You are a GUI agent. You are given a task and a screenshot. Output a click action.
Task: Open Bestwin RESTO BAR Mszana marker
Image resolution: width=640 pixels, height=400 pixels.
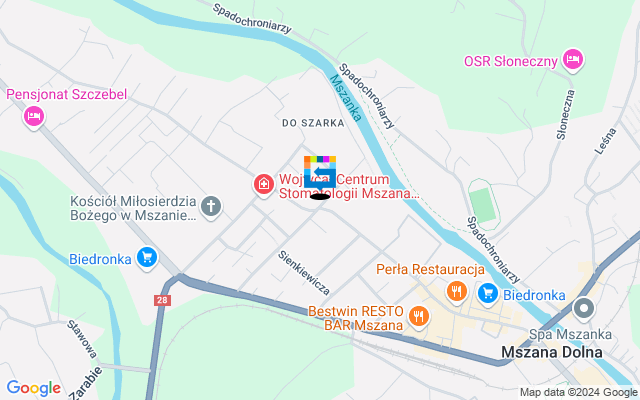point(418,318)
